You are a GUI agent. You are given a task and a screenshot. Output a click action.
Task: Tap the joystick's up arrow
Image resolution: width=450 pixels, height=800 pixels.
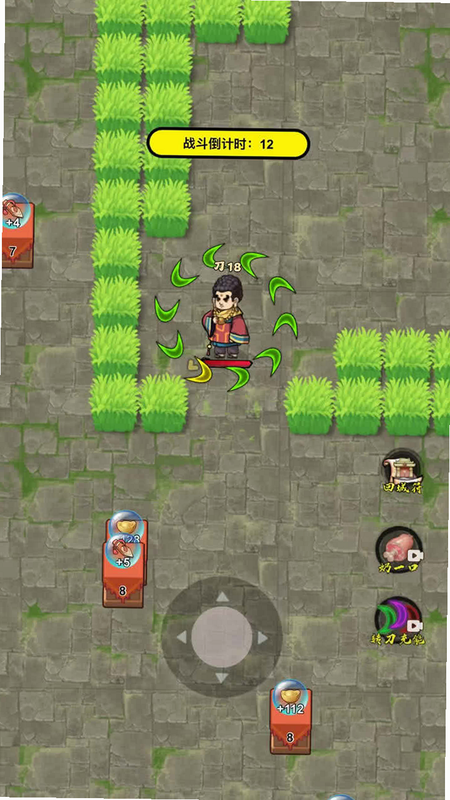point(222,597)
